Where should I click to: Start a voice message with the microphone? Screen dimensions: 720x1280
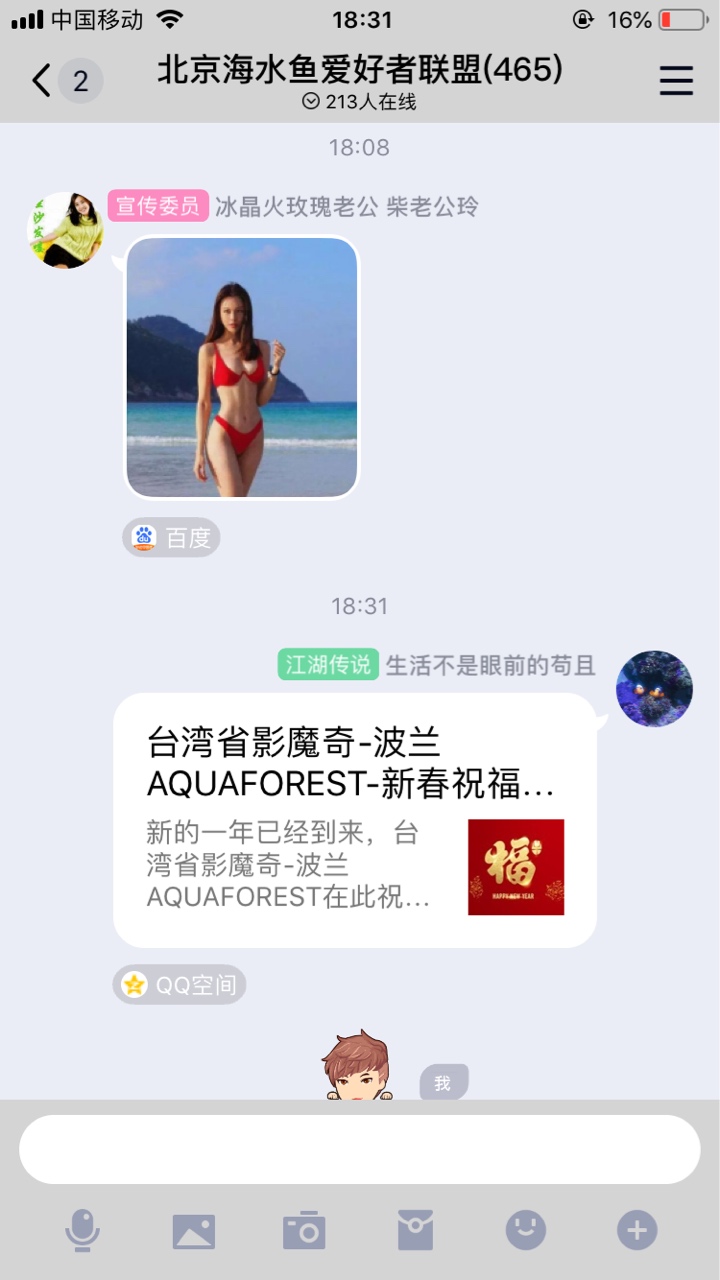(82, 1230)
